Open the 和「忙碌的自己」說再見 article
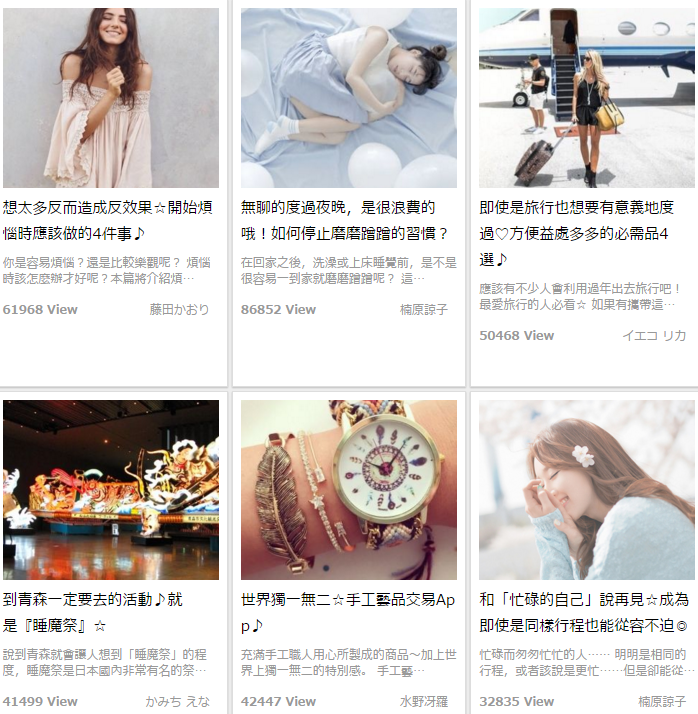Screen dimensions: 698x714 tap(583, 612)
